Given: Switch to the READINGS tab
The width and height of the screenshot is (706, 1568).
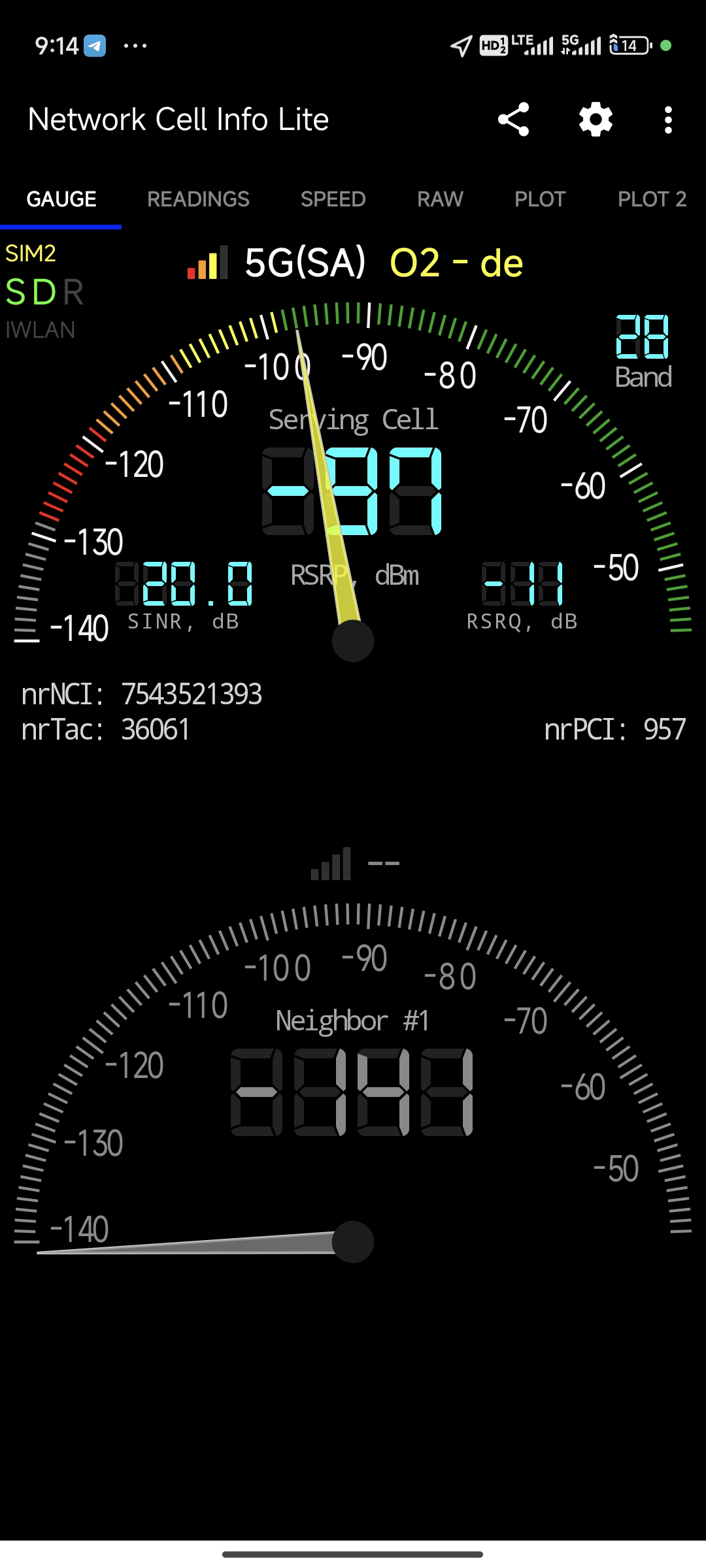Looking at the screenshot, I should [x=198, y=199].
